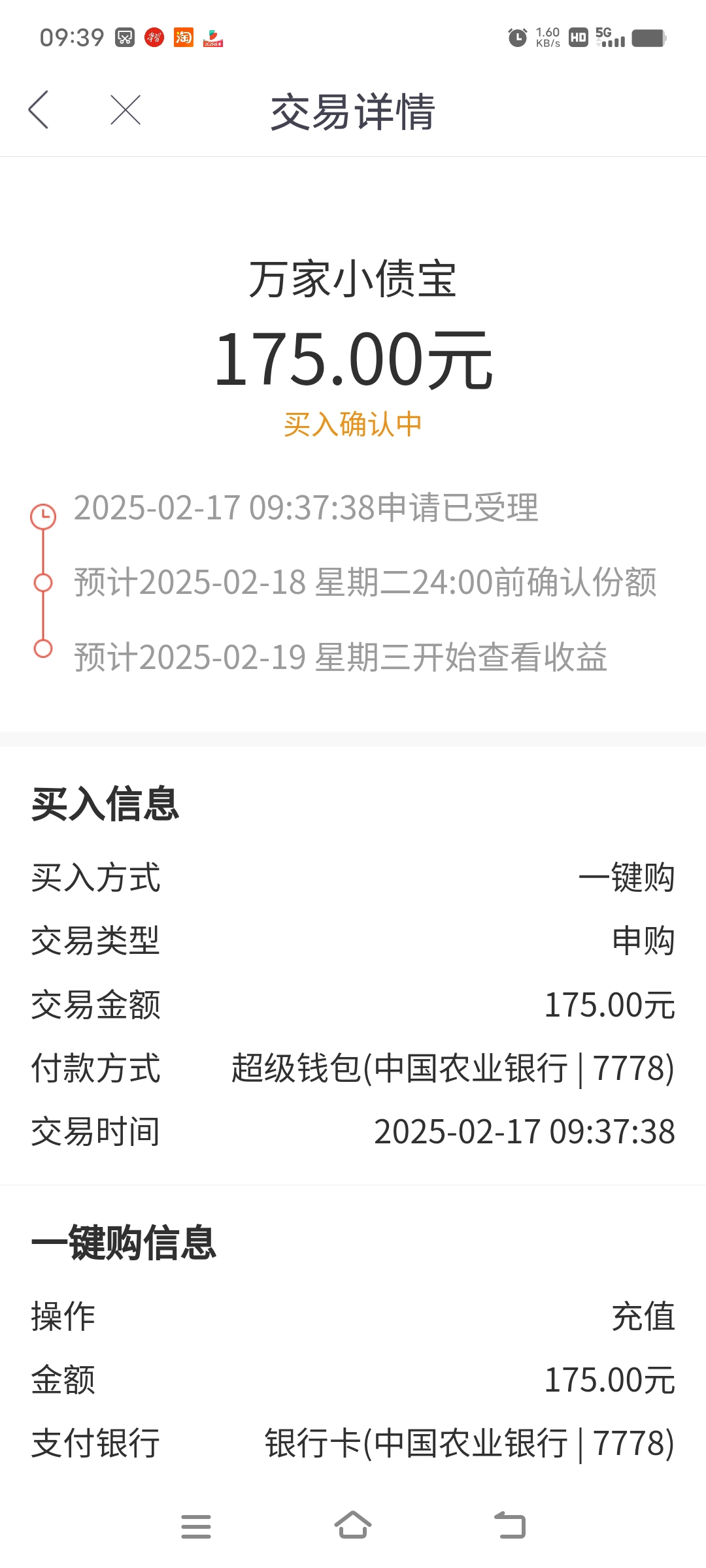Go to the phone home screen
Viewport: 706px width, 1568px height.
353,1525
